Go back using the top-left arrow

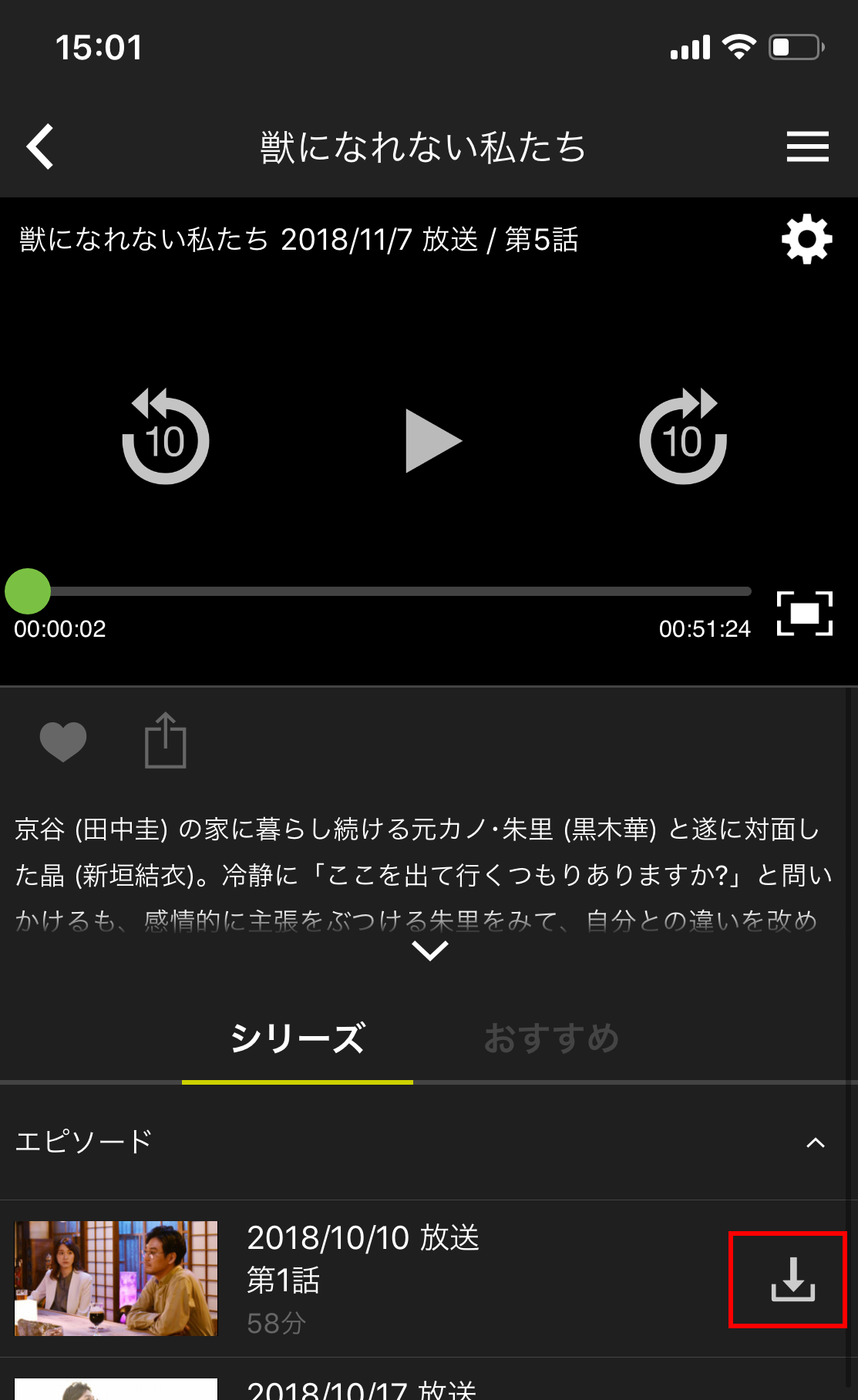[x=40, y=146]
